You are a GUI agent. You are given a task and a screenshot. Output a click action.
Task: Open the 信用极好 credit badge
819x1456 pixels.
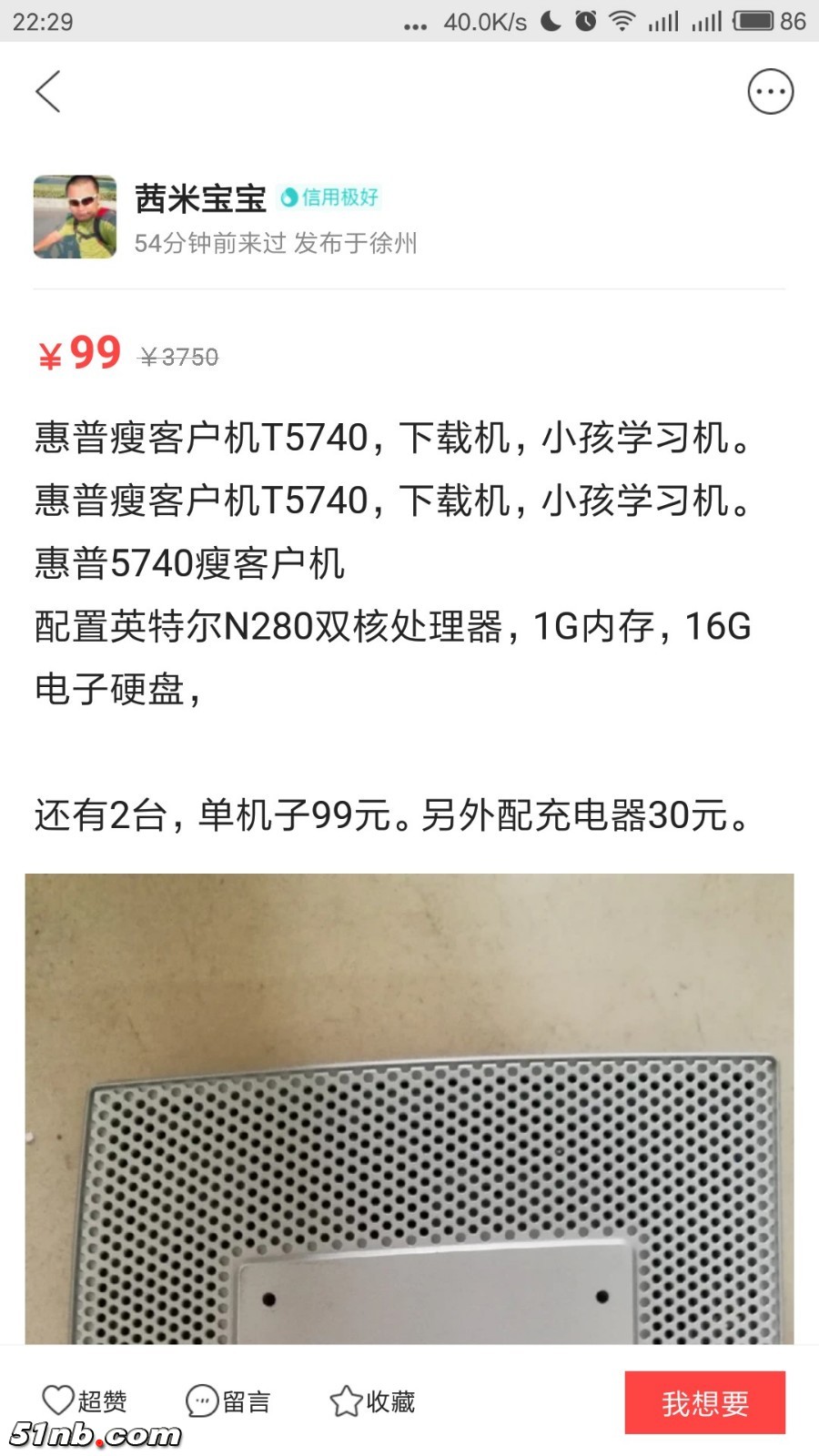point(329,197)
